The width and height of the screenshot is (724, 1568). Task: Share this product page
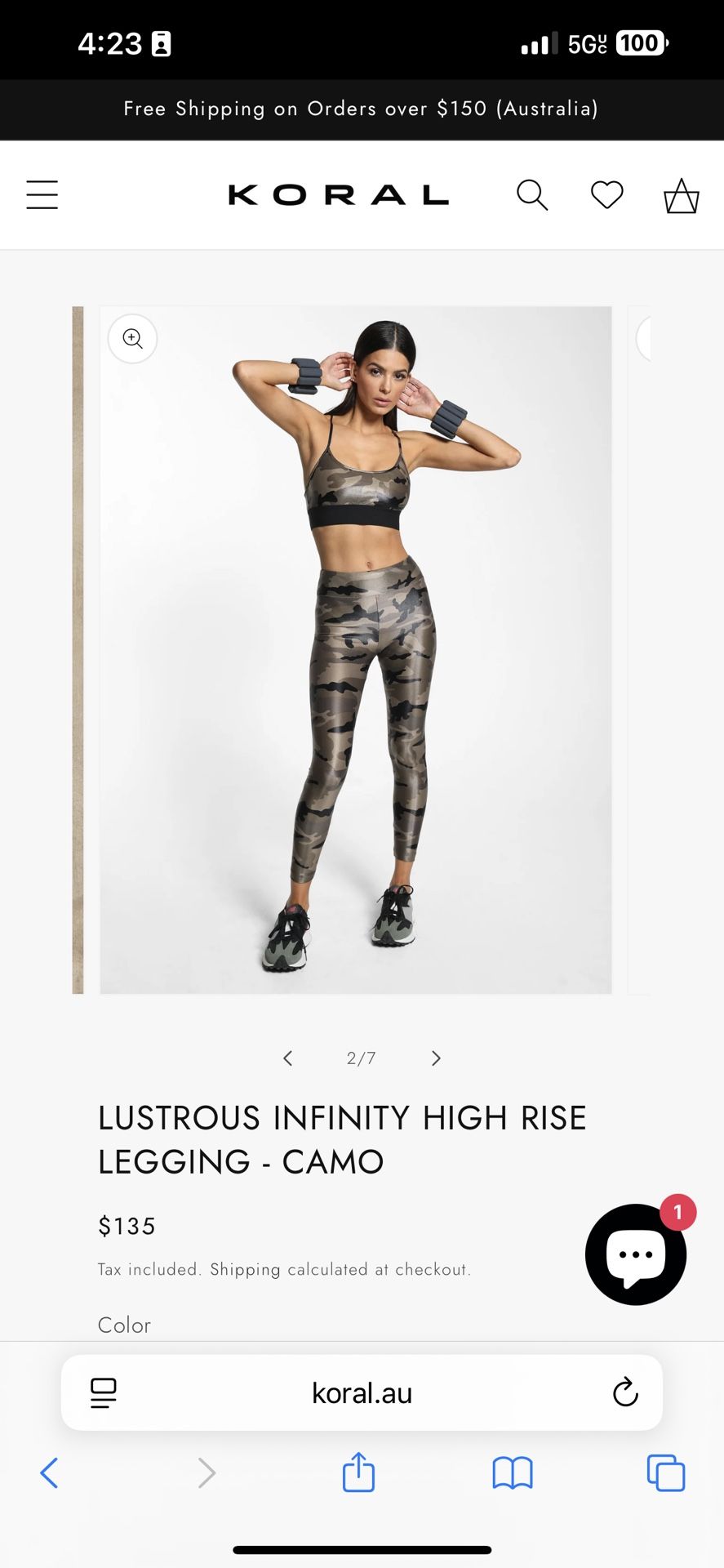(358, 1472)
